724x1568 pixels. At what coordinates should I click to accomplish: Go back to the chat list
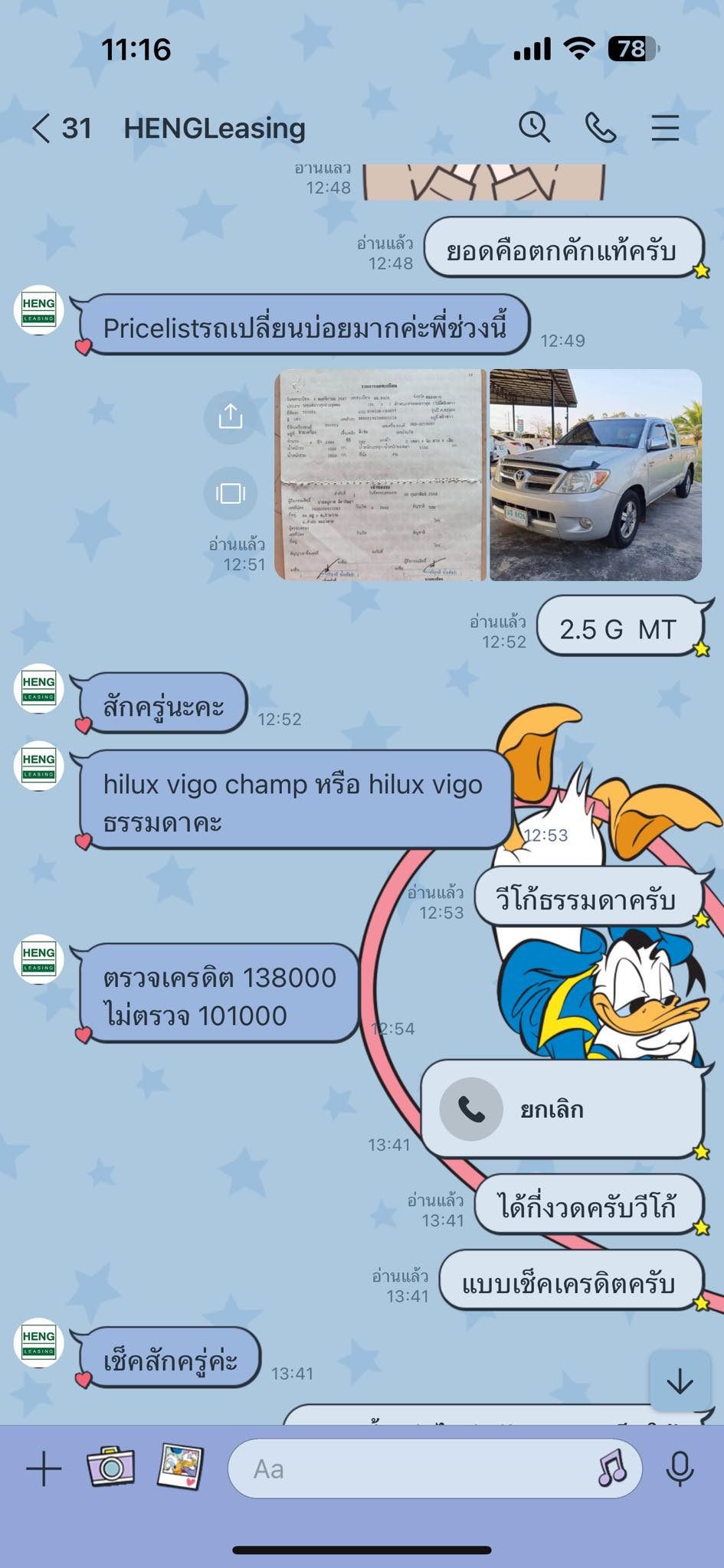42,129
